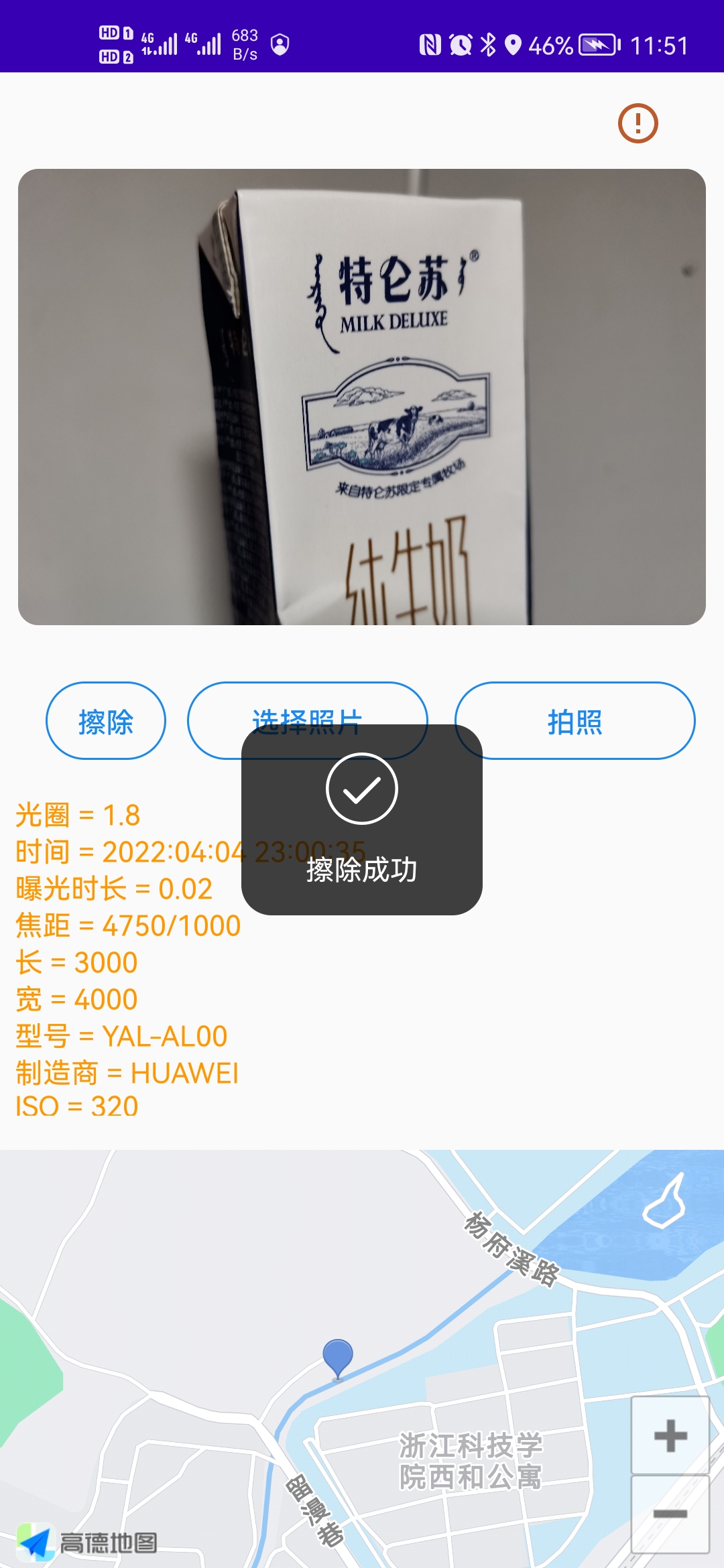Tap the NFC icon in the status bar

[430, 46]
